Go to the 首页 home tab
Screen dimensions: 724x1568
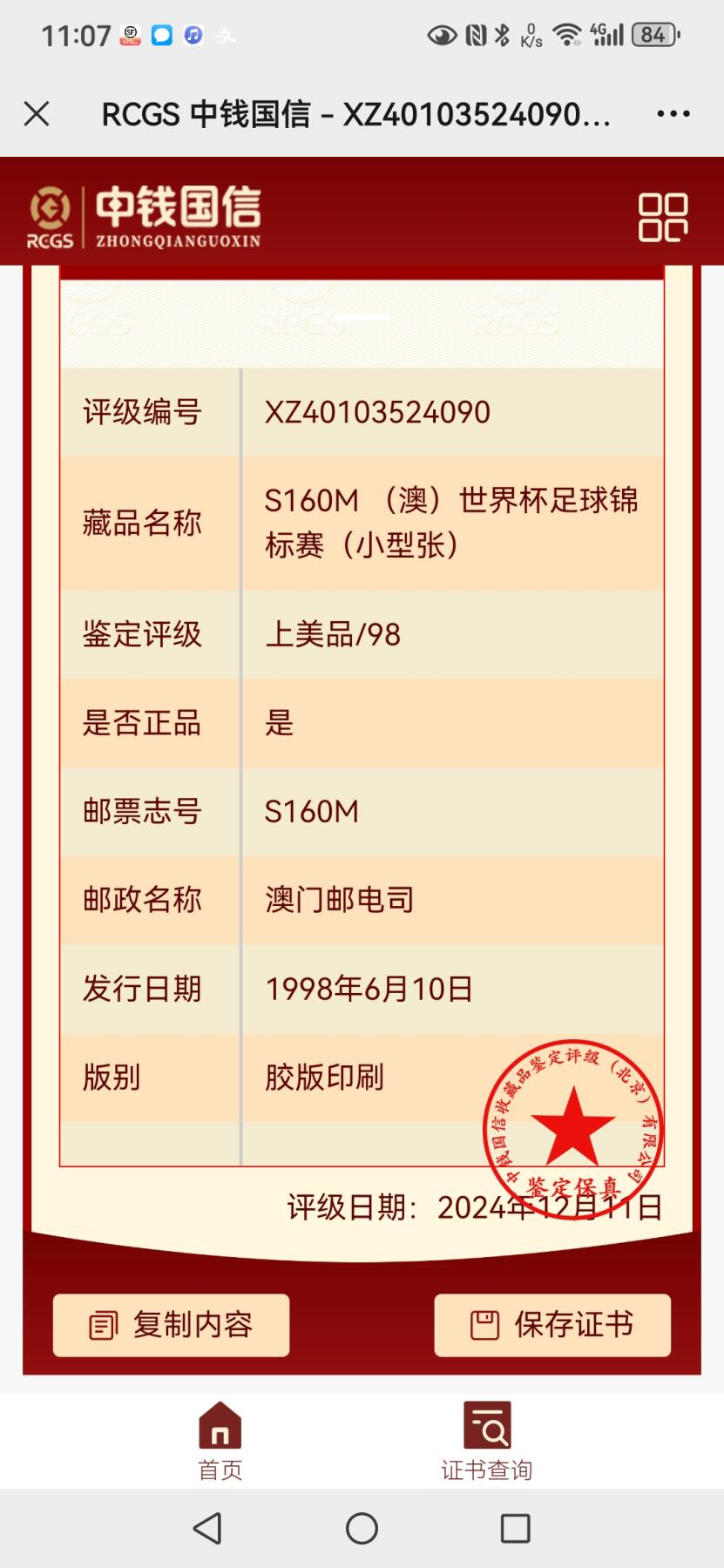220,1441
